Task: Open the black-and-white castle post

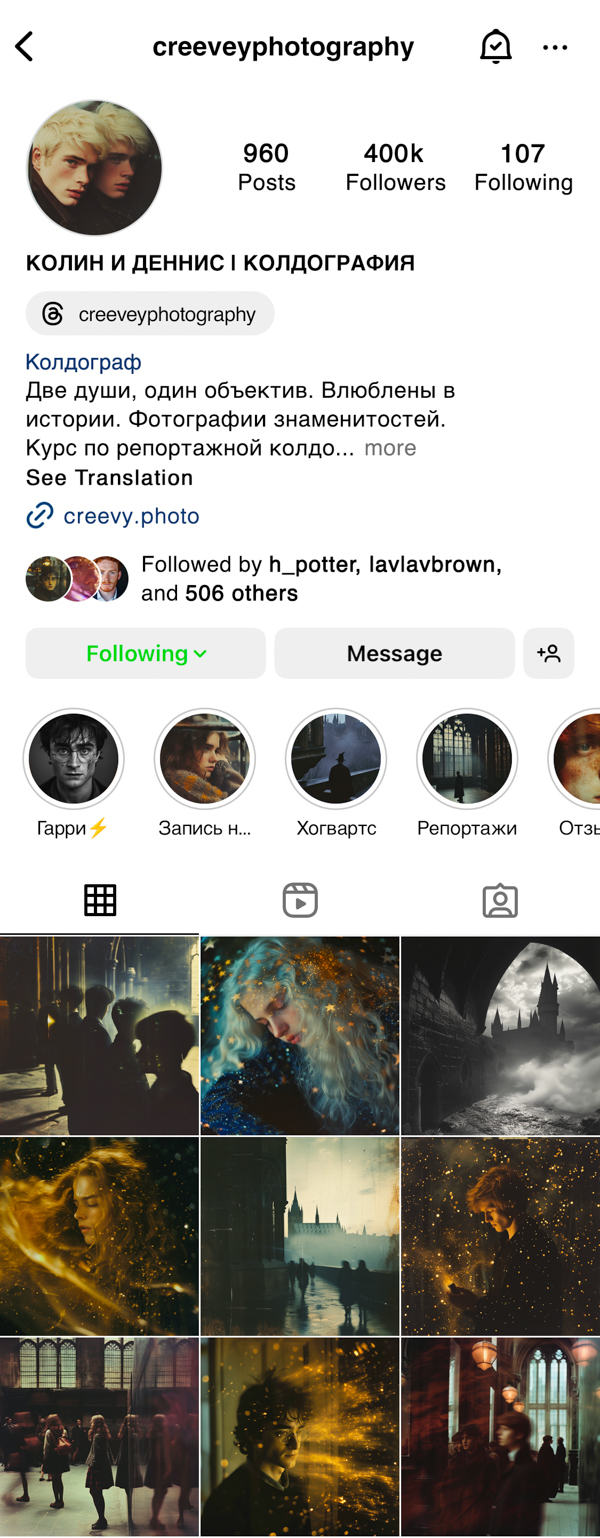Action: (500, 1035)
